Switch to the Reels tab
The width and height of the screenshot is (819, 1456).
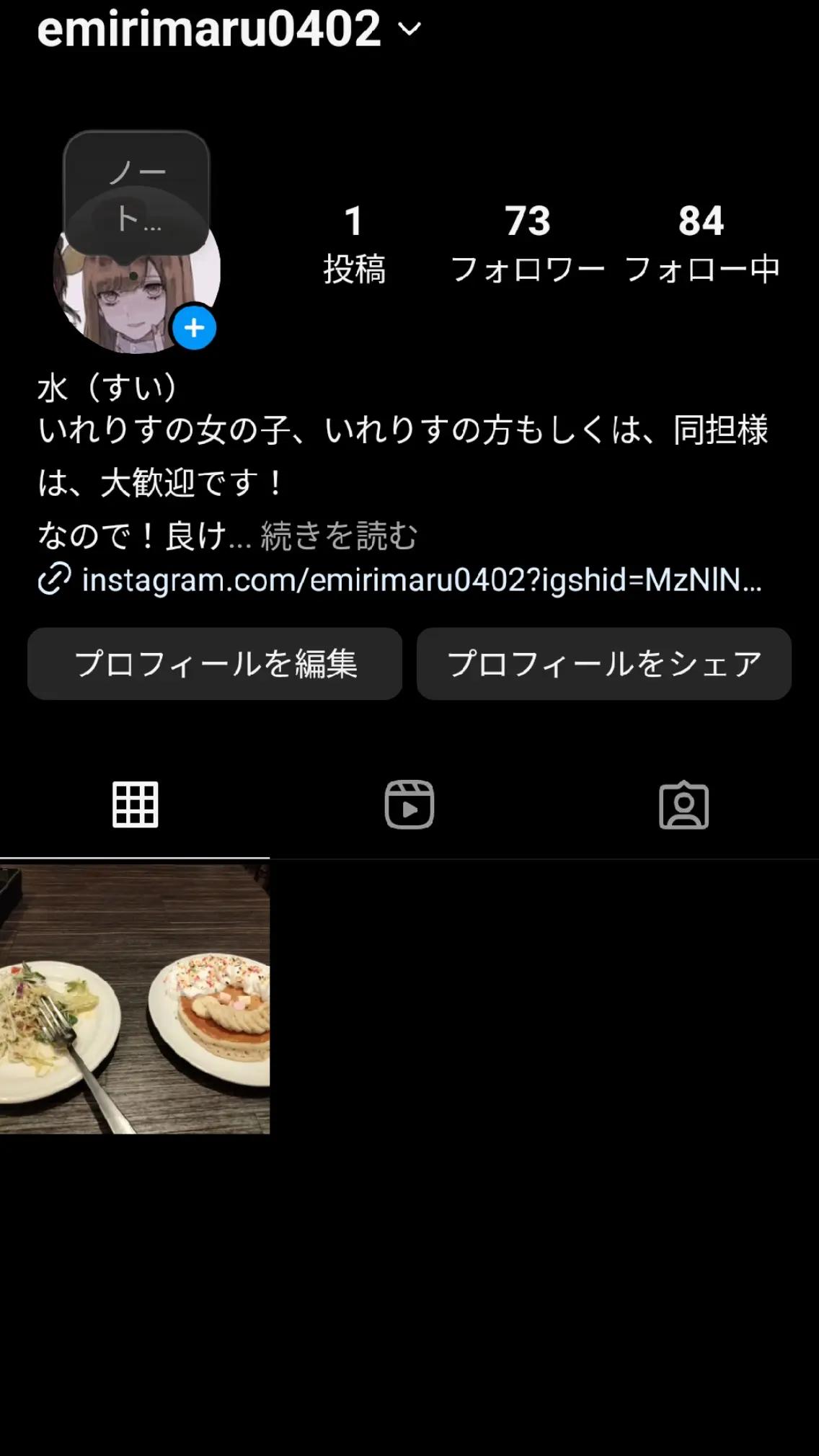point(409,804)
